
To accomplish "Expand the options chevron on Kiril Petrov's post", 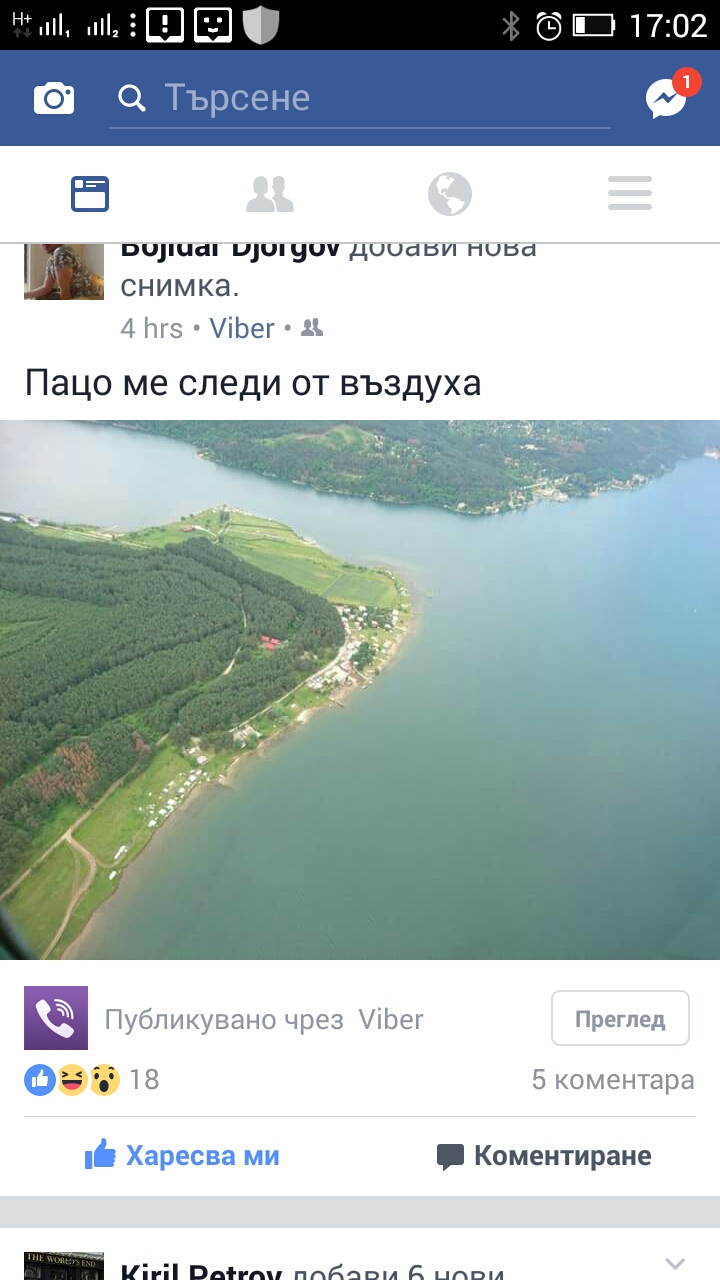I will [x=676, y=1262].
